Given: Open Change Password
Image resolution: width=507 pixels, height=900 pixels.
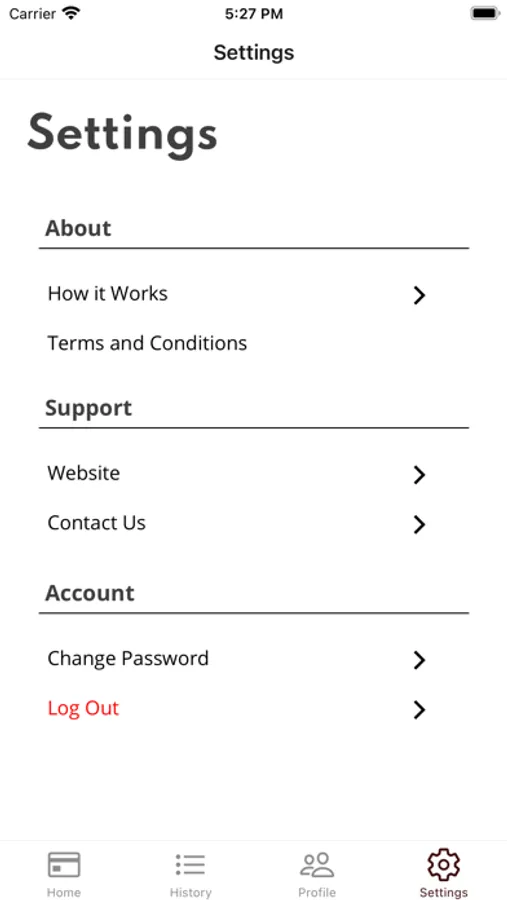Looking at the screenshot, I should pos(253,659).
